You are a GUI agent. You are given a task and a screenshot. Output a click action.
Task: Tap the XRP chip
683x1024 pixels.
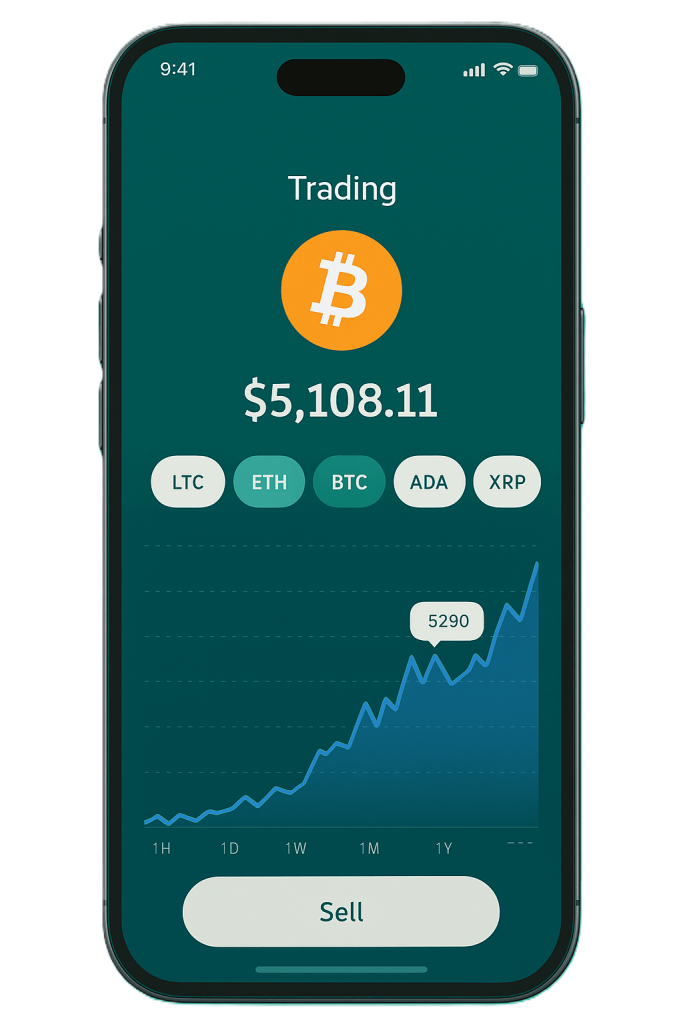507,482
